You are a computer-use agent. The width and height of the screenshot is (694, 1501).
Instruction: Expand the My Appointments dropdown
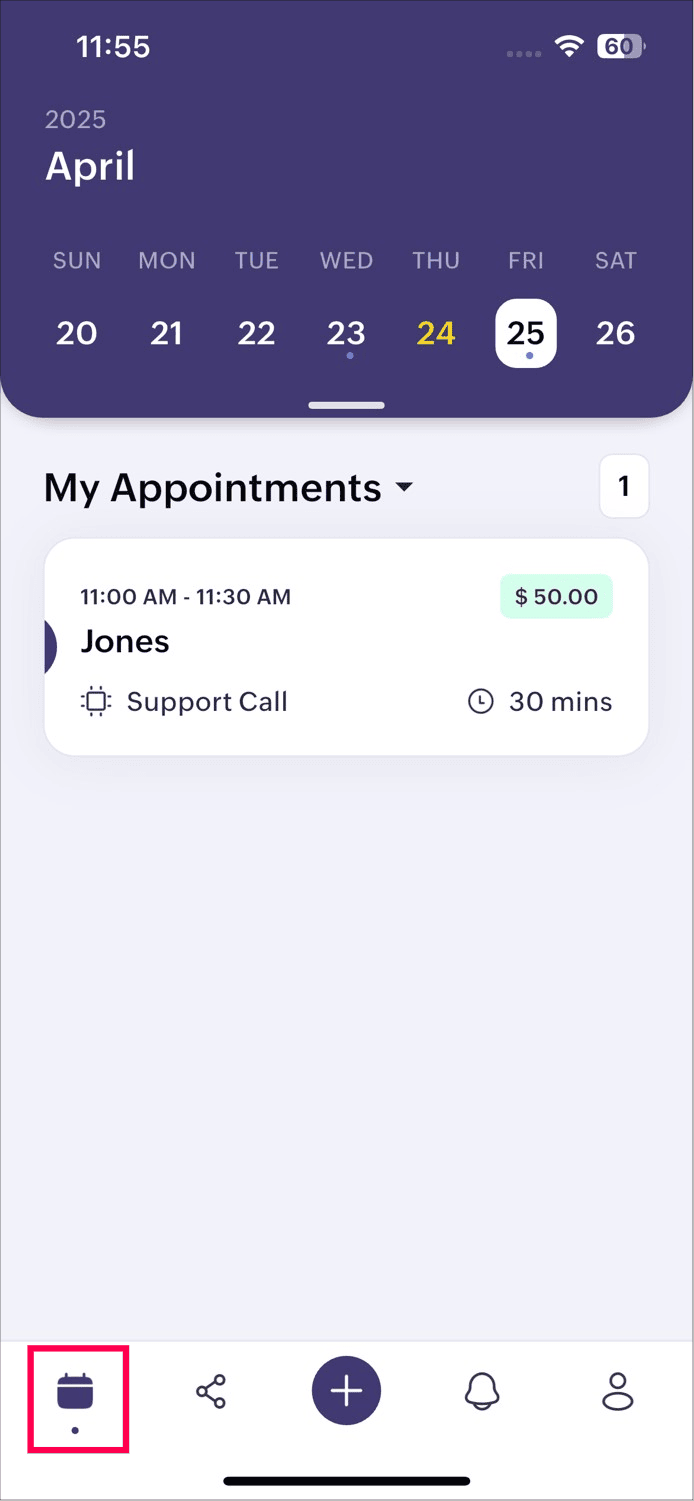pos(229,488)
